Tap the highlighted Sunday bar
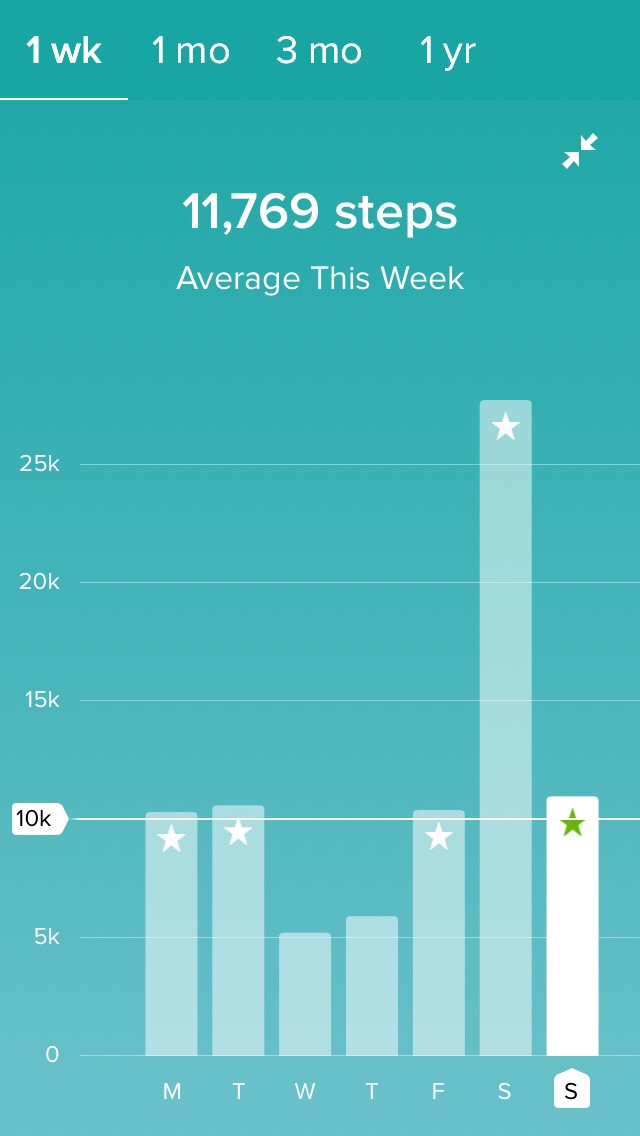640x1136 pixels. tap(572, 926)
